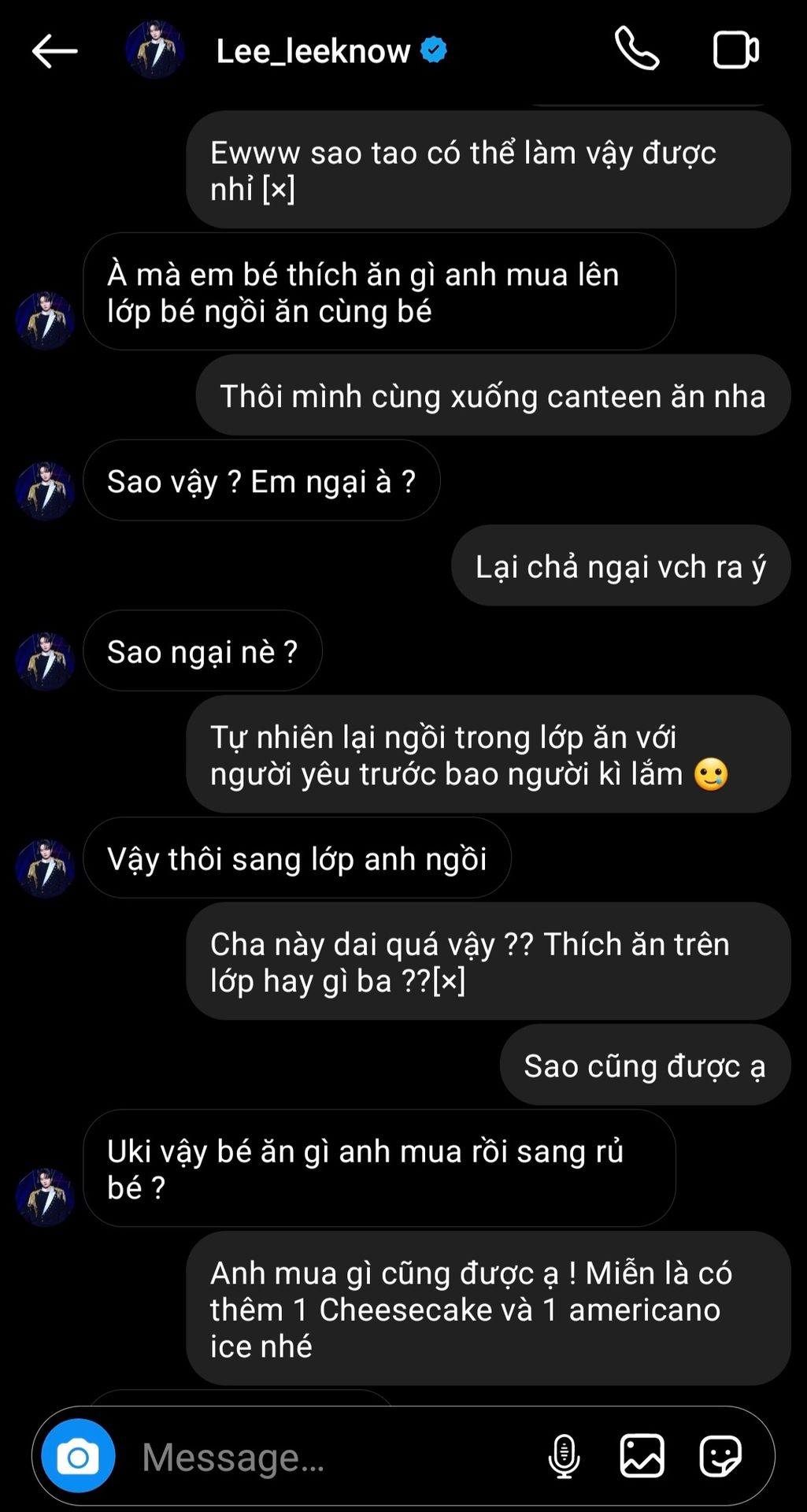Open the camera to send a photo
This screenshot has width=807, height=1512.
click(78, 1456)
